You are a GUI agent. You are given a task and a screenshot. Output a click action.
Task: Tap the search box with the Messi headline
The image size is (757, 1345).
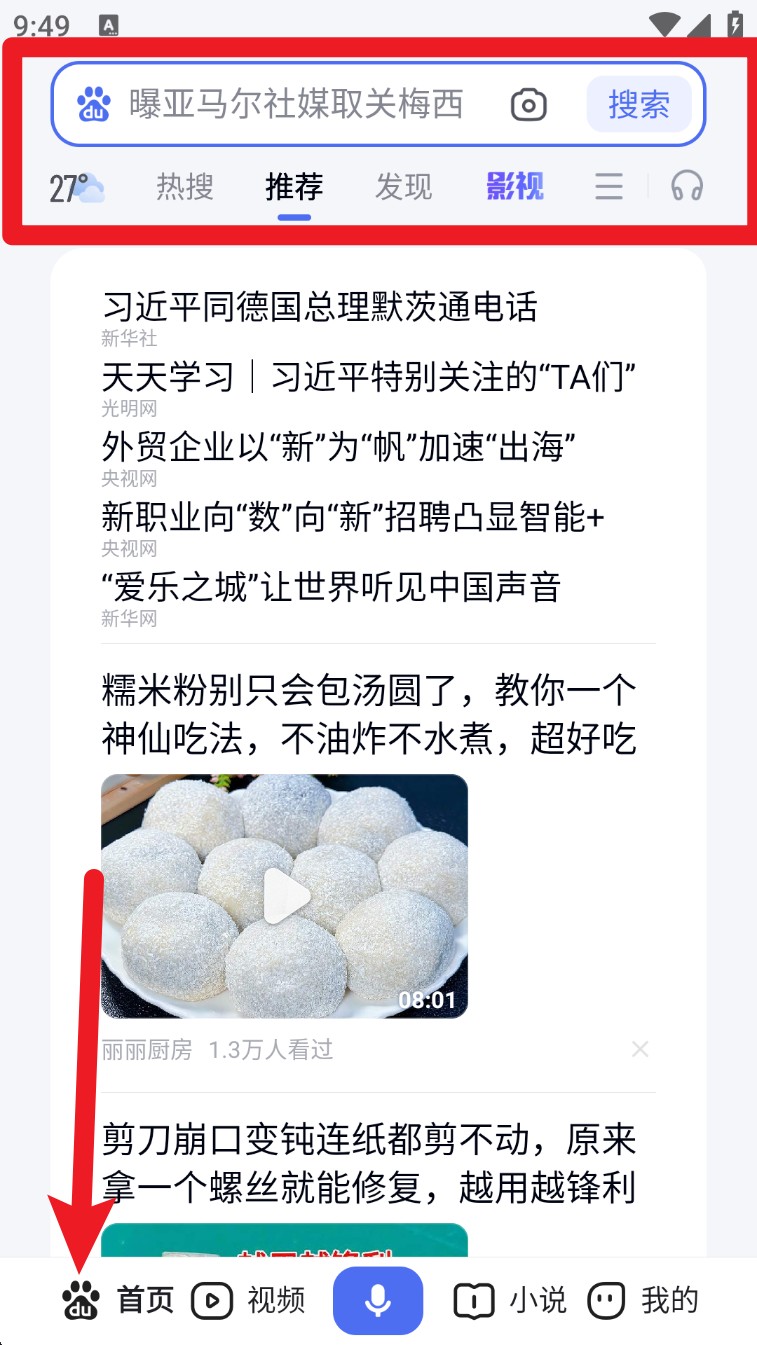[x=296, y=104]
